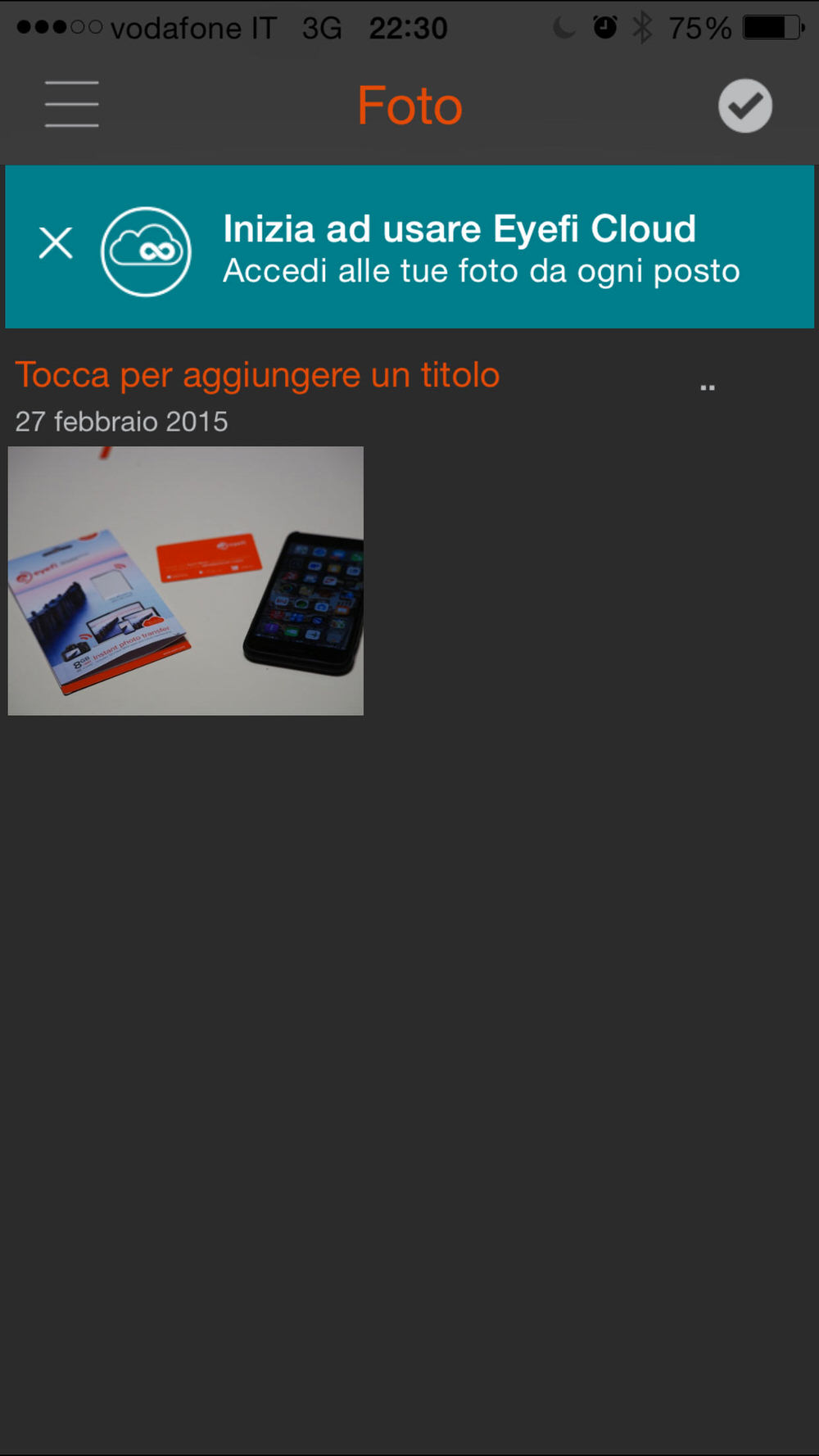Open the hamburger menu
This screenshot has width=819, height=1456.
(72, 105)
